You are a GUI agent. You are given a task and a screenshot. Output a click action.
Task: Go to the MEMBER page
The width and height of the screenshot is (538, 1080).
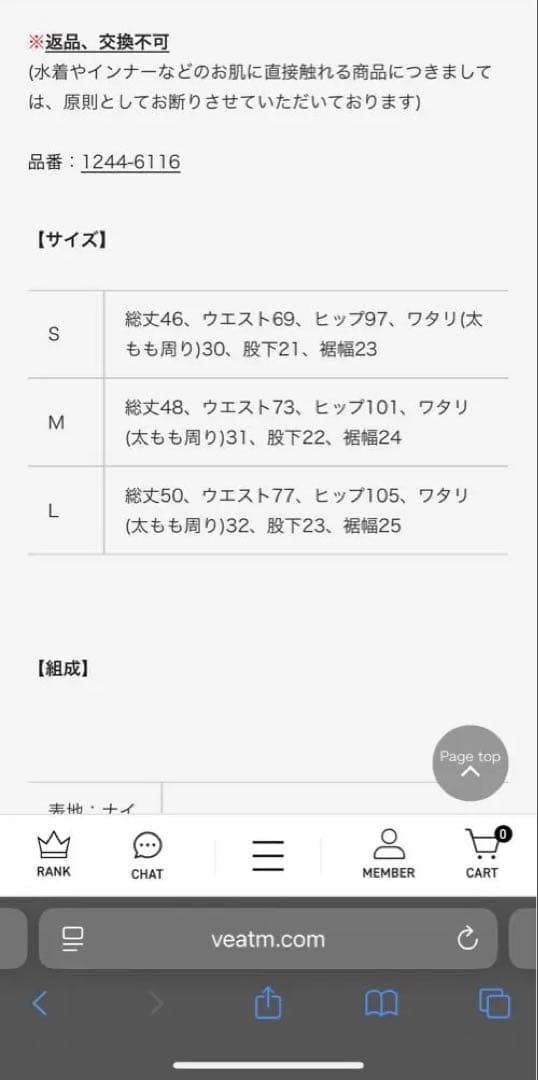pos(389,854)
